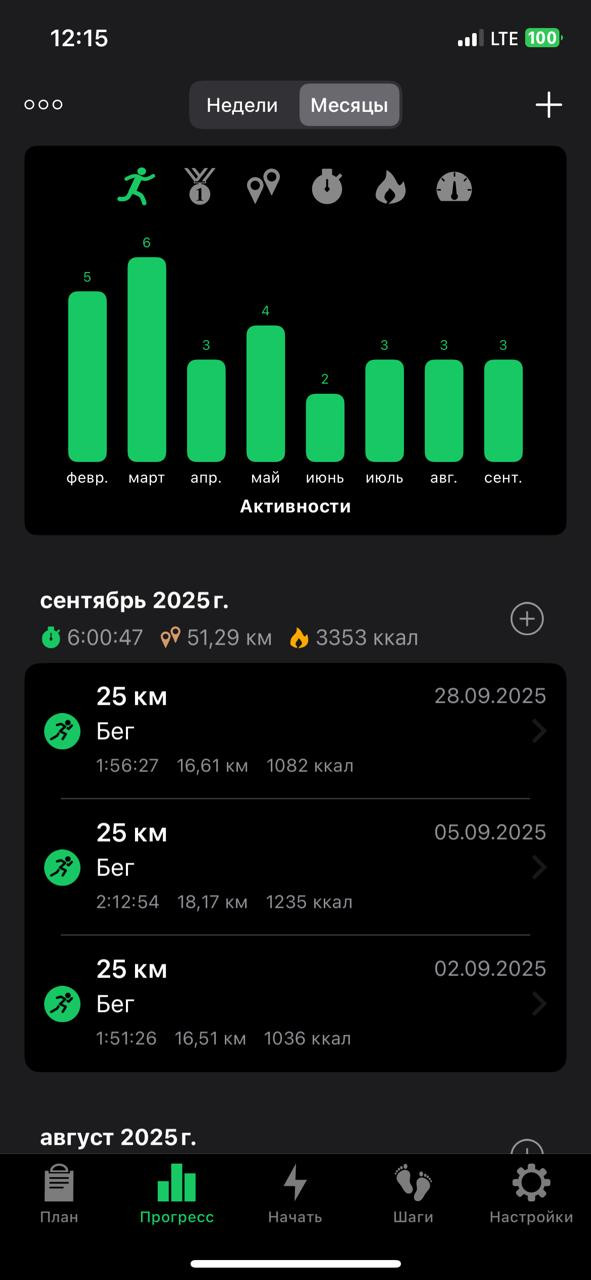Open the Настройки tab
This screenshot has height=1280, width=591.
pyautogui.click(x=531, y=1194)
